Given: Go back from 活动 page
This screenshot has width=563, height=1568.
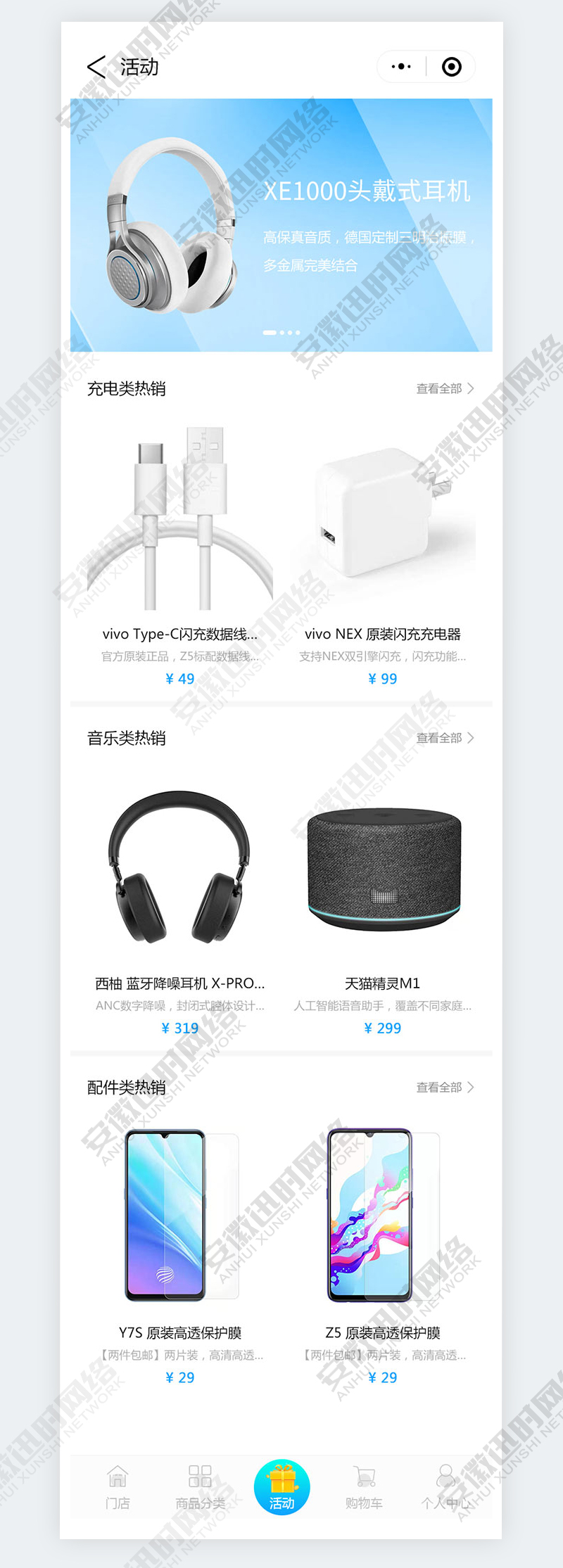Looking at the screenshot, I should pyautogui.click(x=96, y=68).
